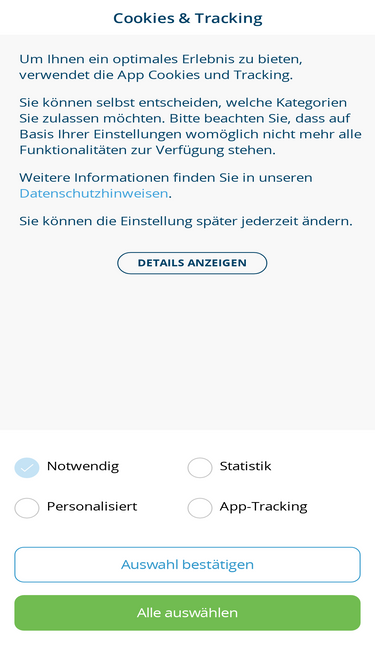Toggle the Notwendig checkbox
This screenshot has width=375, height=667.
click(27, 468)
